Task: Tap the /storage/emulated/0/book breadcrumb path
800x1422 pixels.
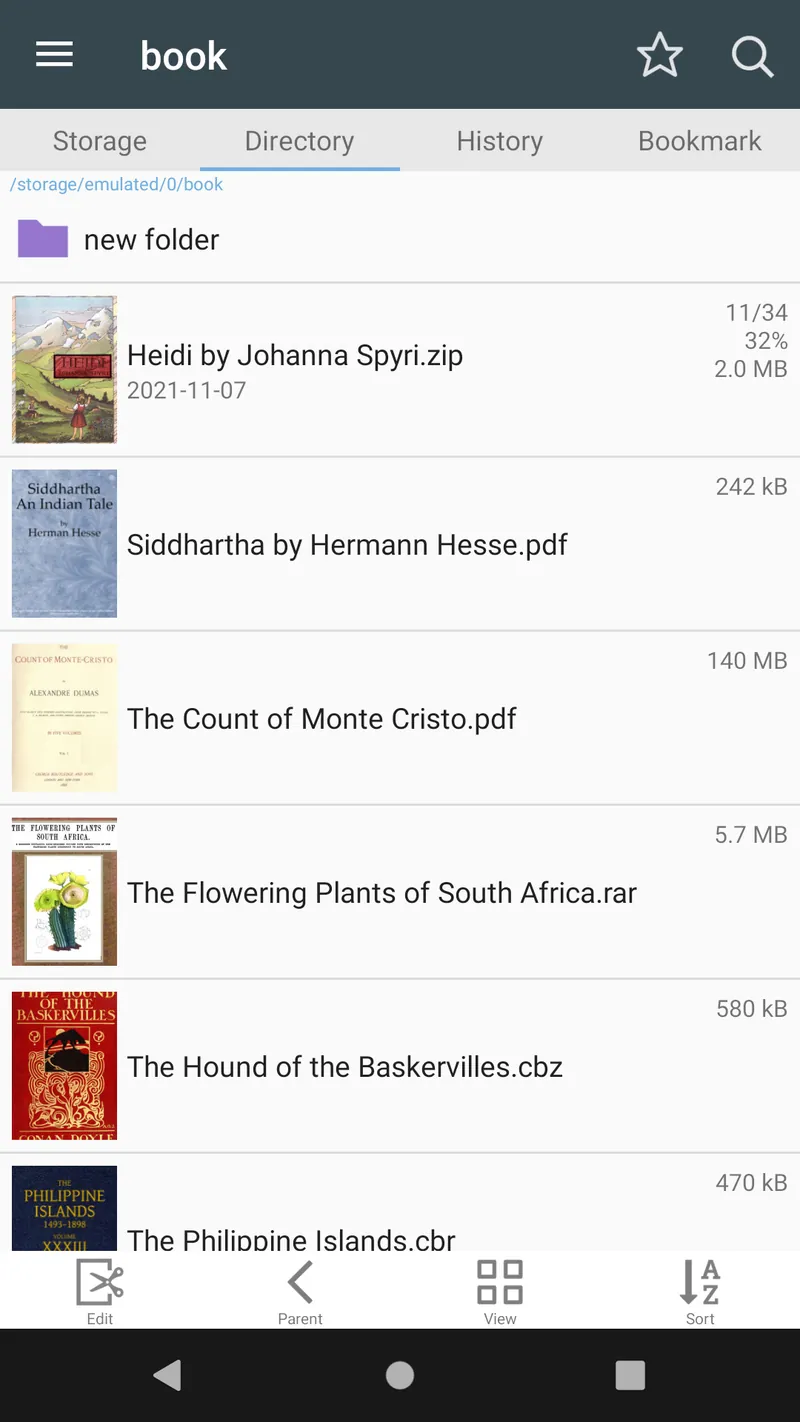Action: pos(117,184)
